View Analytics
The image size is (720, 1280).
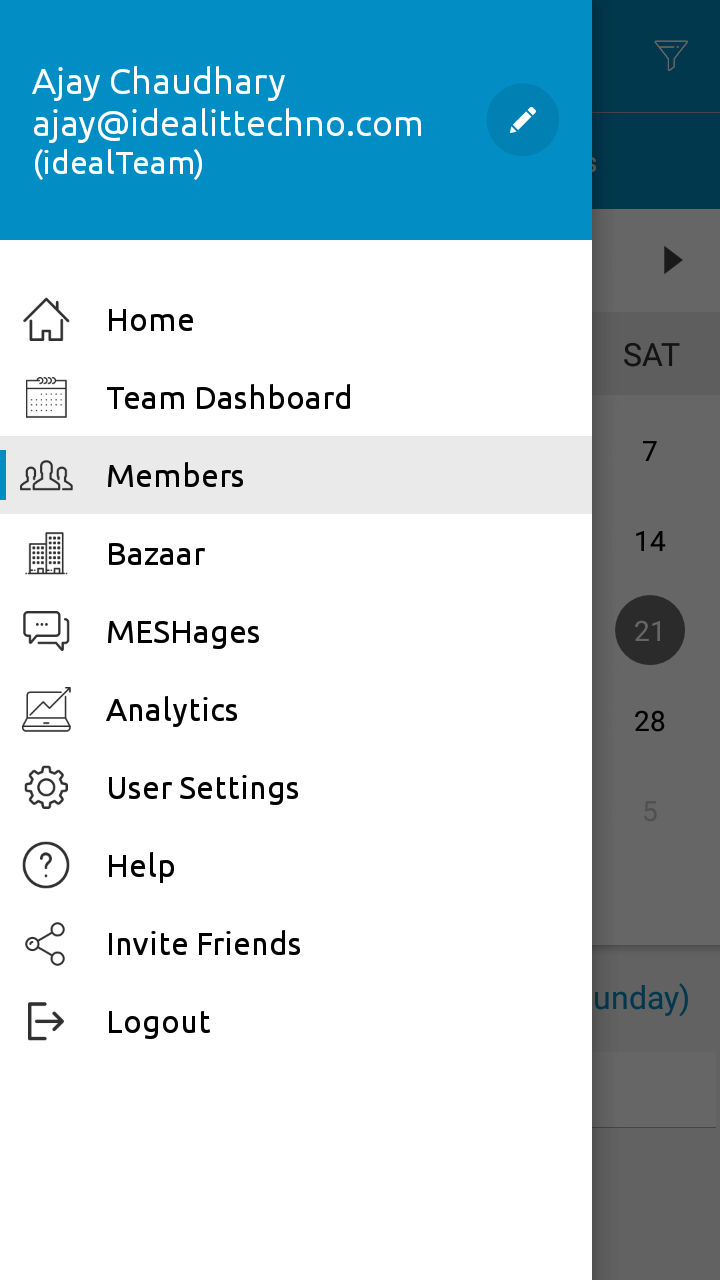[x=296, y=710]
